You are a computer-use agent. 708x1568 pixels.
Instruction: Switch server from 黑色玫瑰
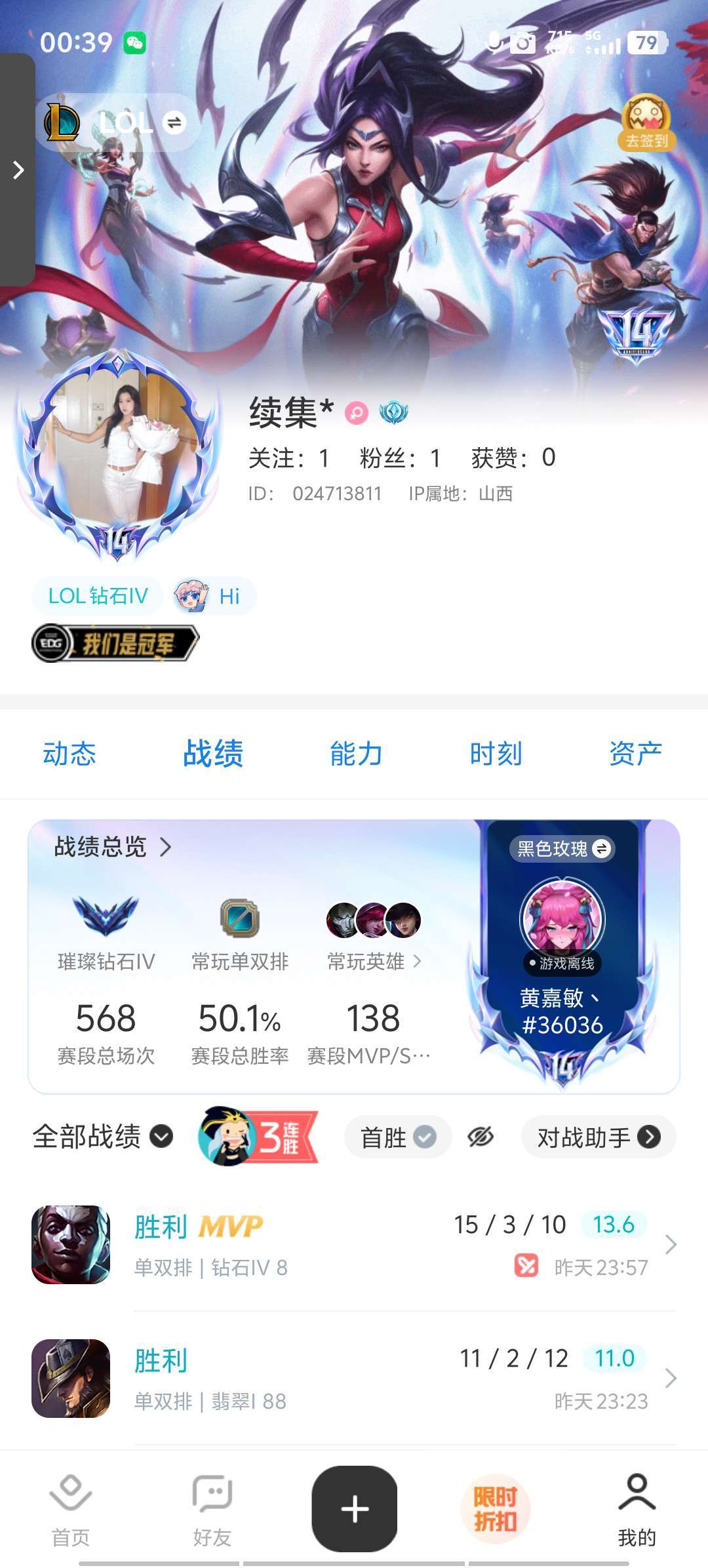(562, 849)
